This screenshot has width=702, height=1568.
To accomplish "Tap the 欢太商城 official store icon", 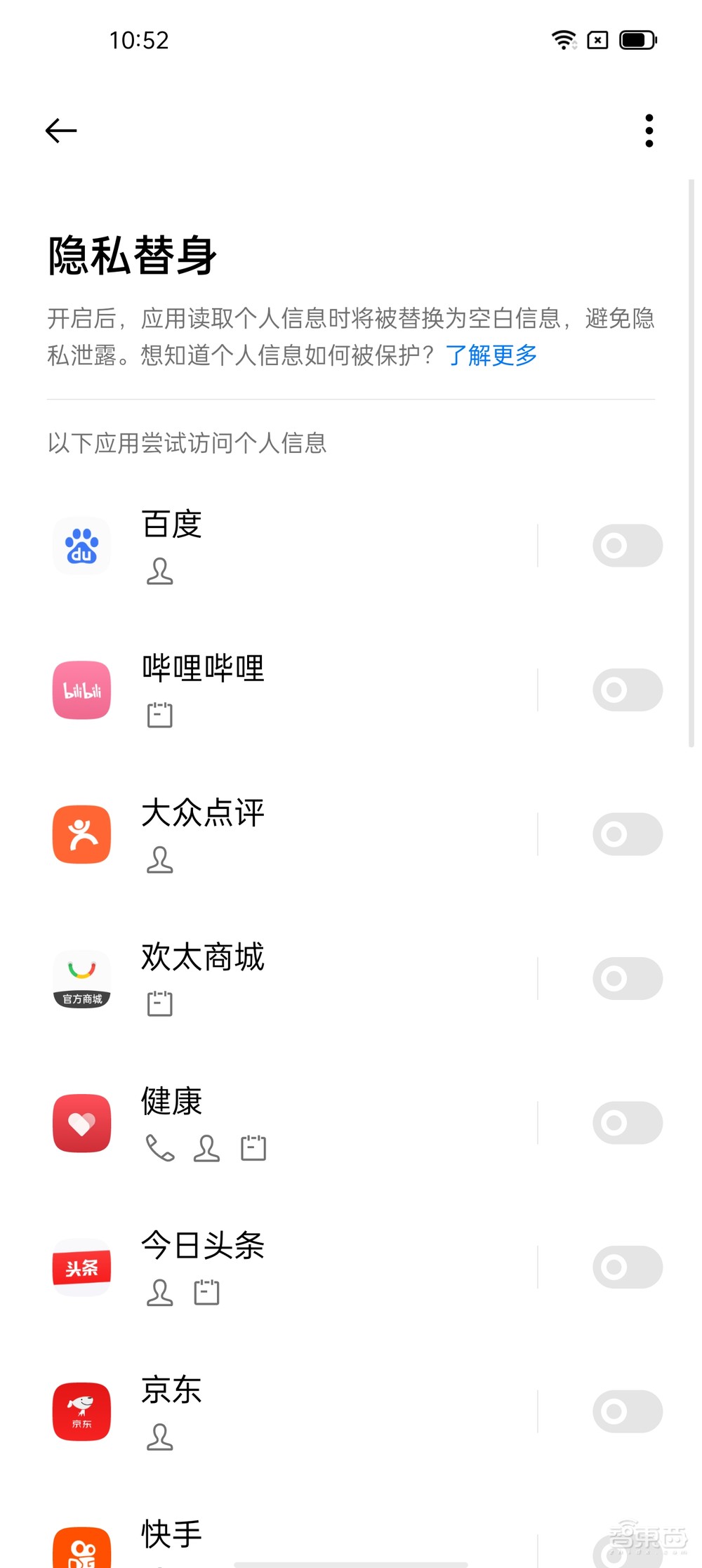I will tap(81, 979).
